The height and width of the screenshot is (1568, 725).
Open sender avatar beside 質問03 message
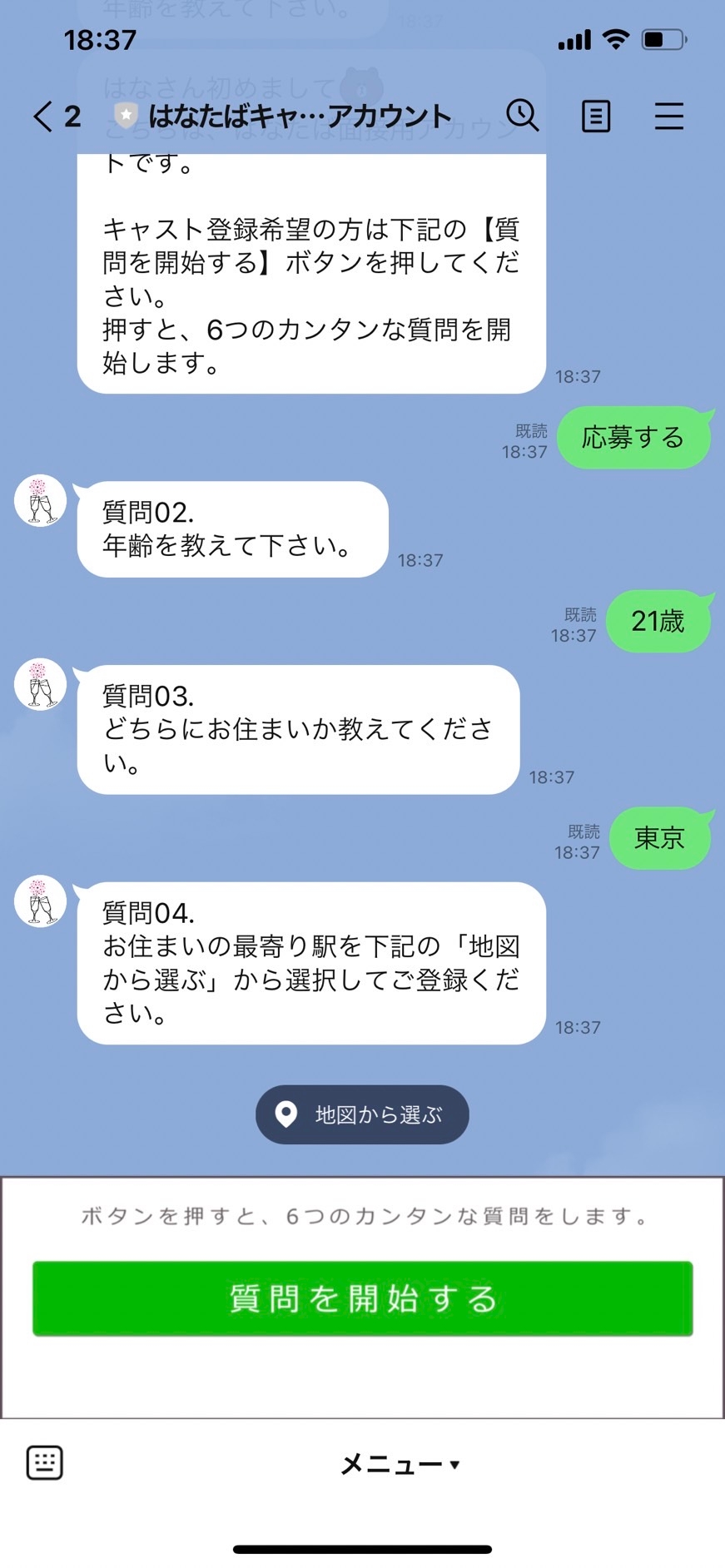[x=40, y=684]
